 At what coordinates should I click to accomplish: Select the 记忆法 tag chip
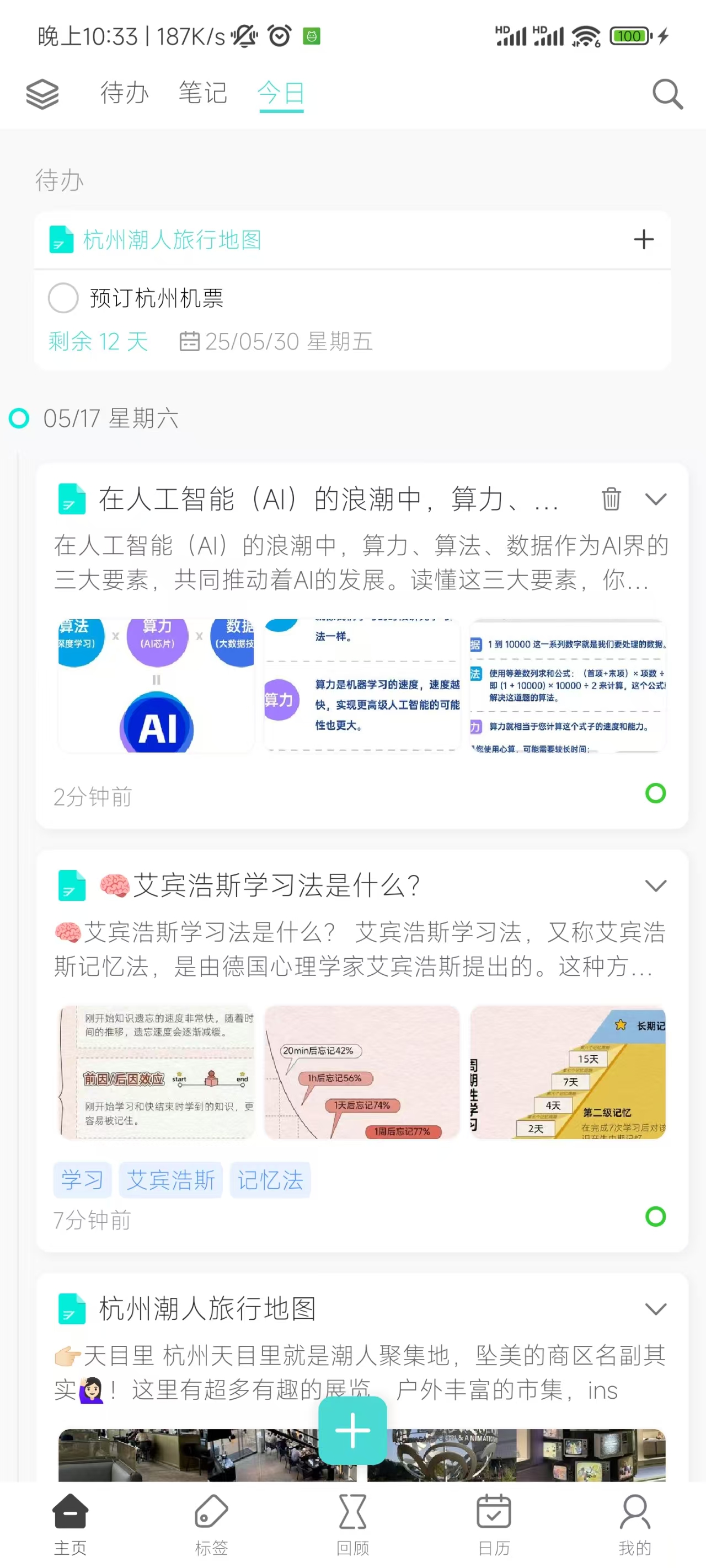click(x=270, y=1180)
